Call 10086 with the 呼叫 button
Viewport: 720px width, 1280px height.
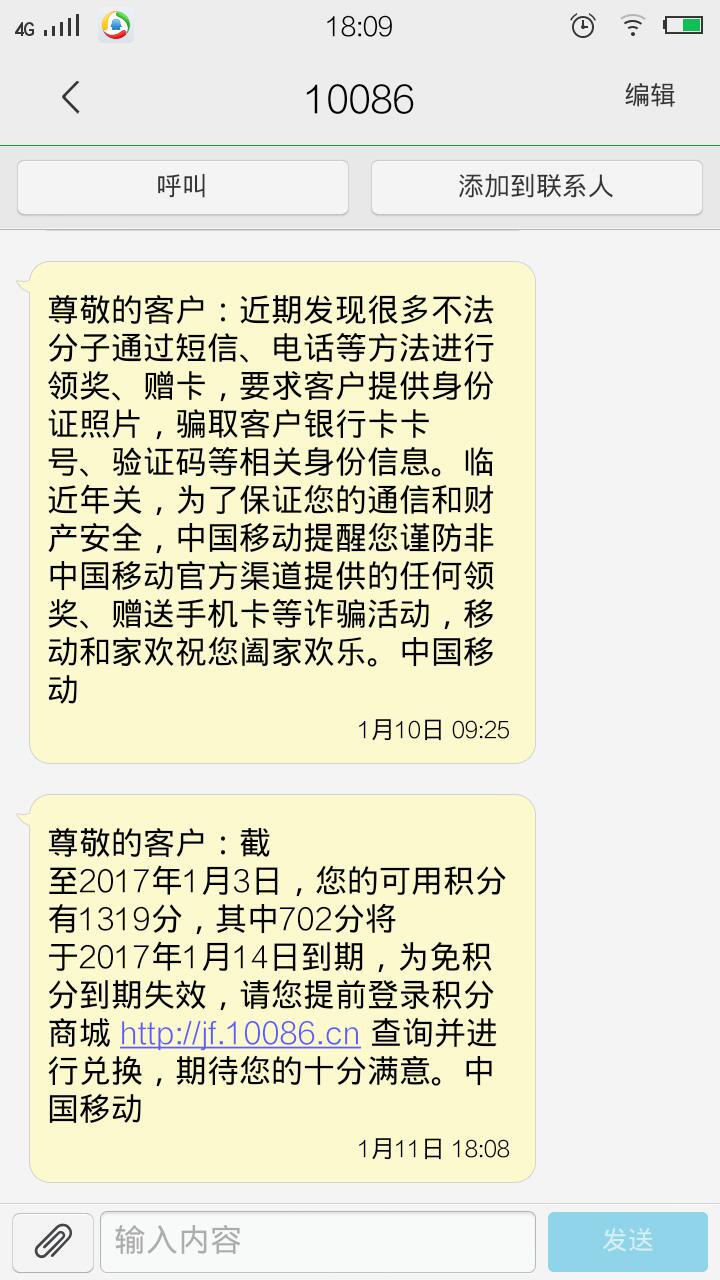coord(182,187)
